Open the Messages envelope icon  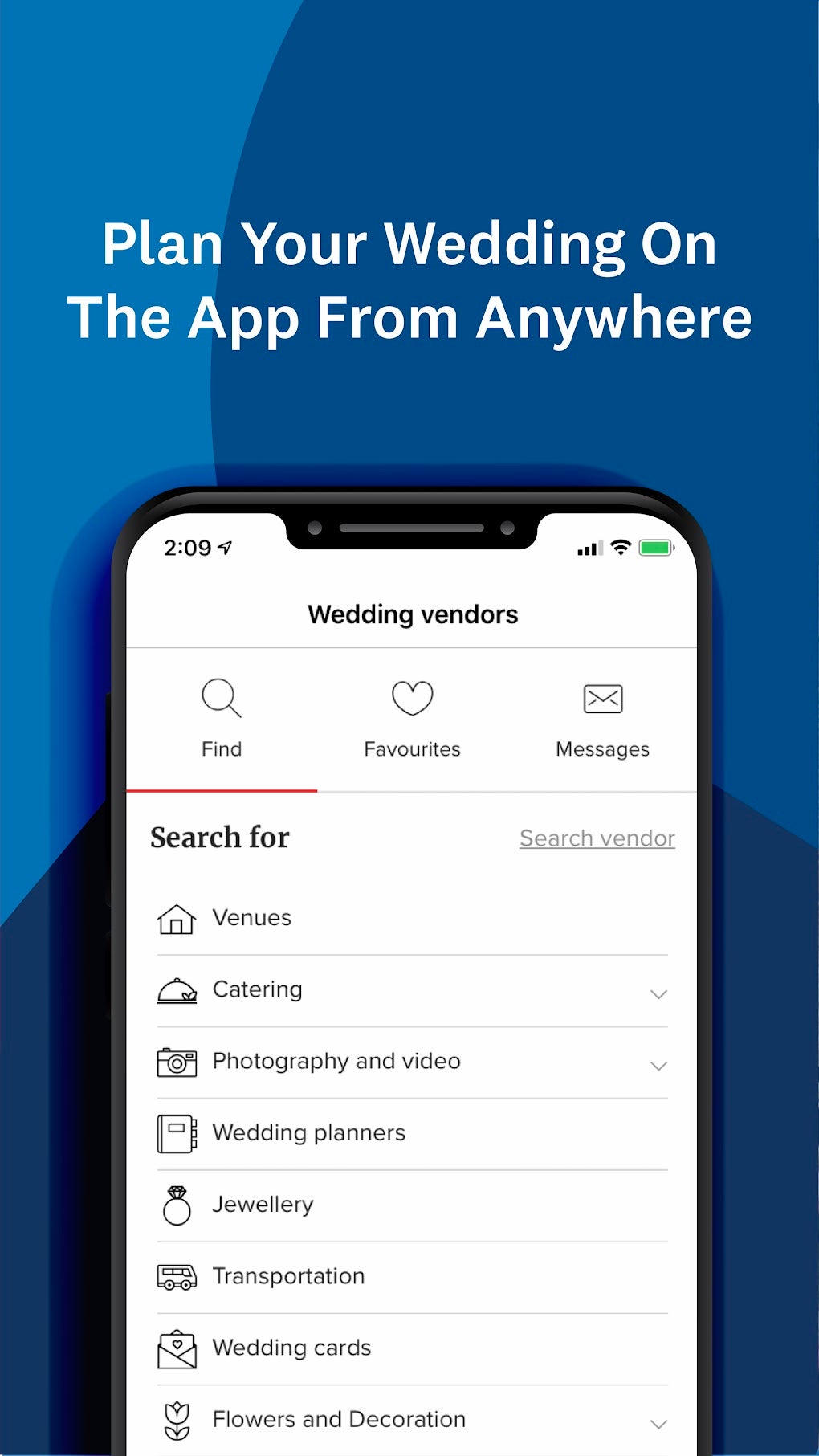point(601,698)
